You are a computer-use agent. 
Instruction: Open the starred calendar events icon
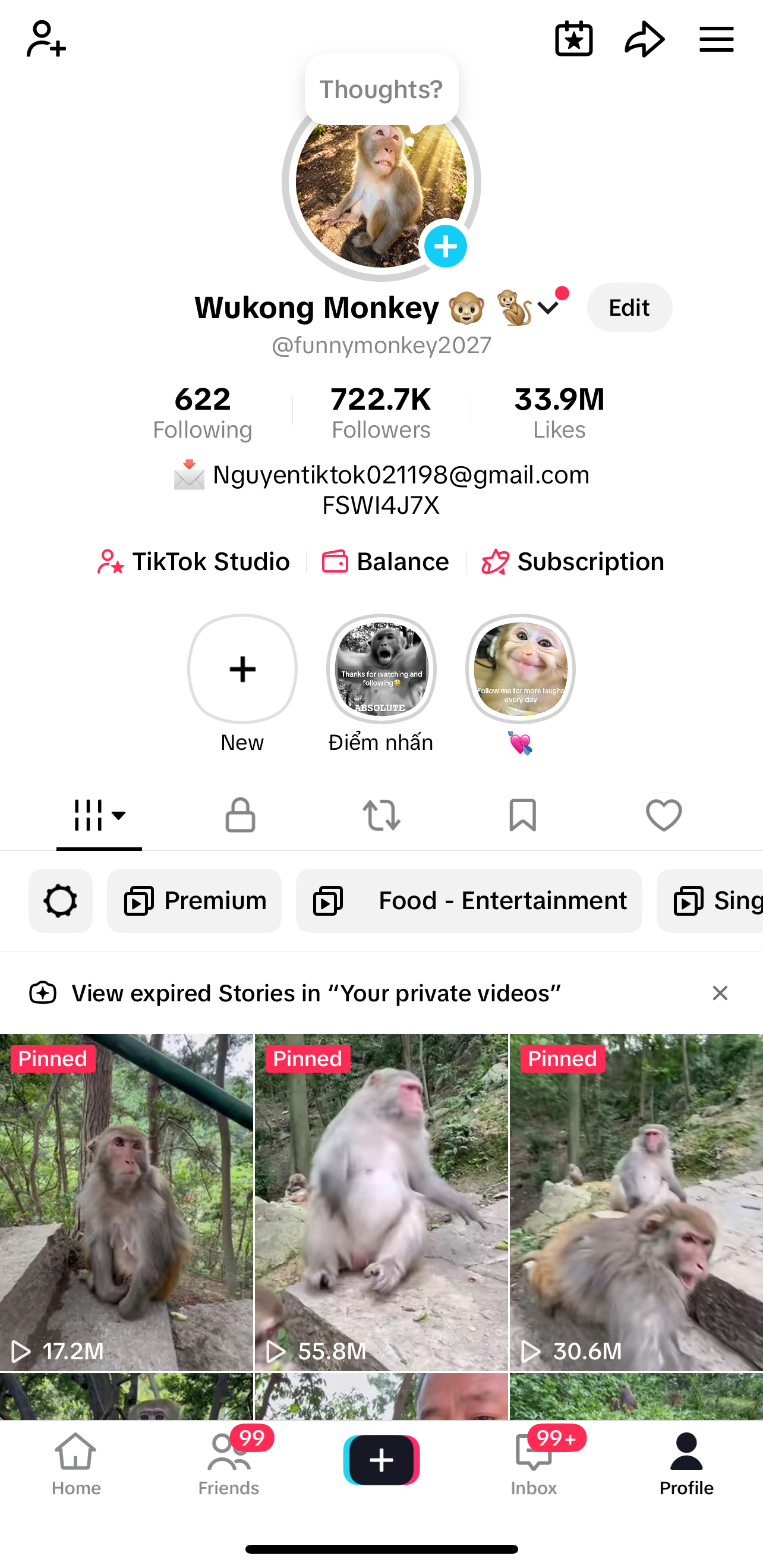(574, 39)
